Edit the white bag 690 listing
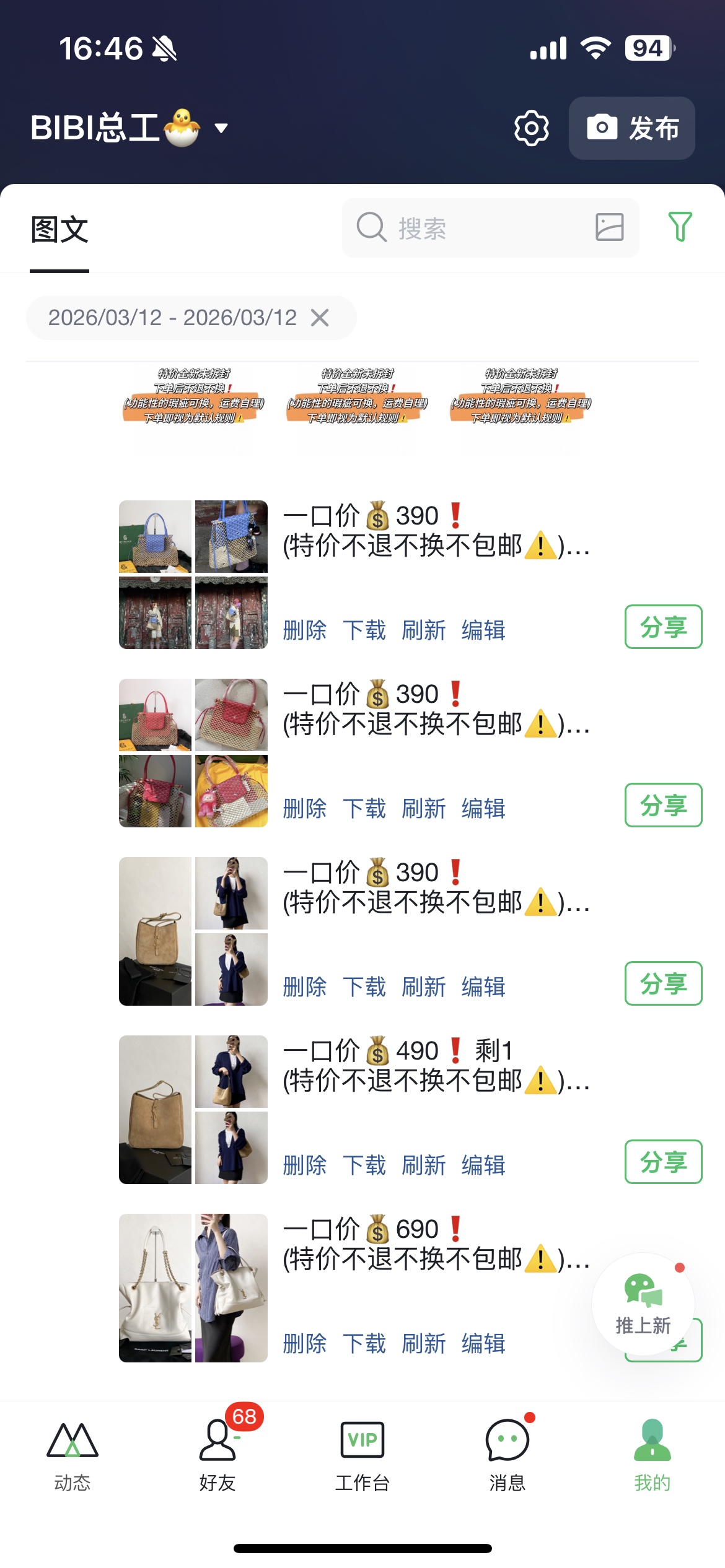 (483, 1343)
